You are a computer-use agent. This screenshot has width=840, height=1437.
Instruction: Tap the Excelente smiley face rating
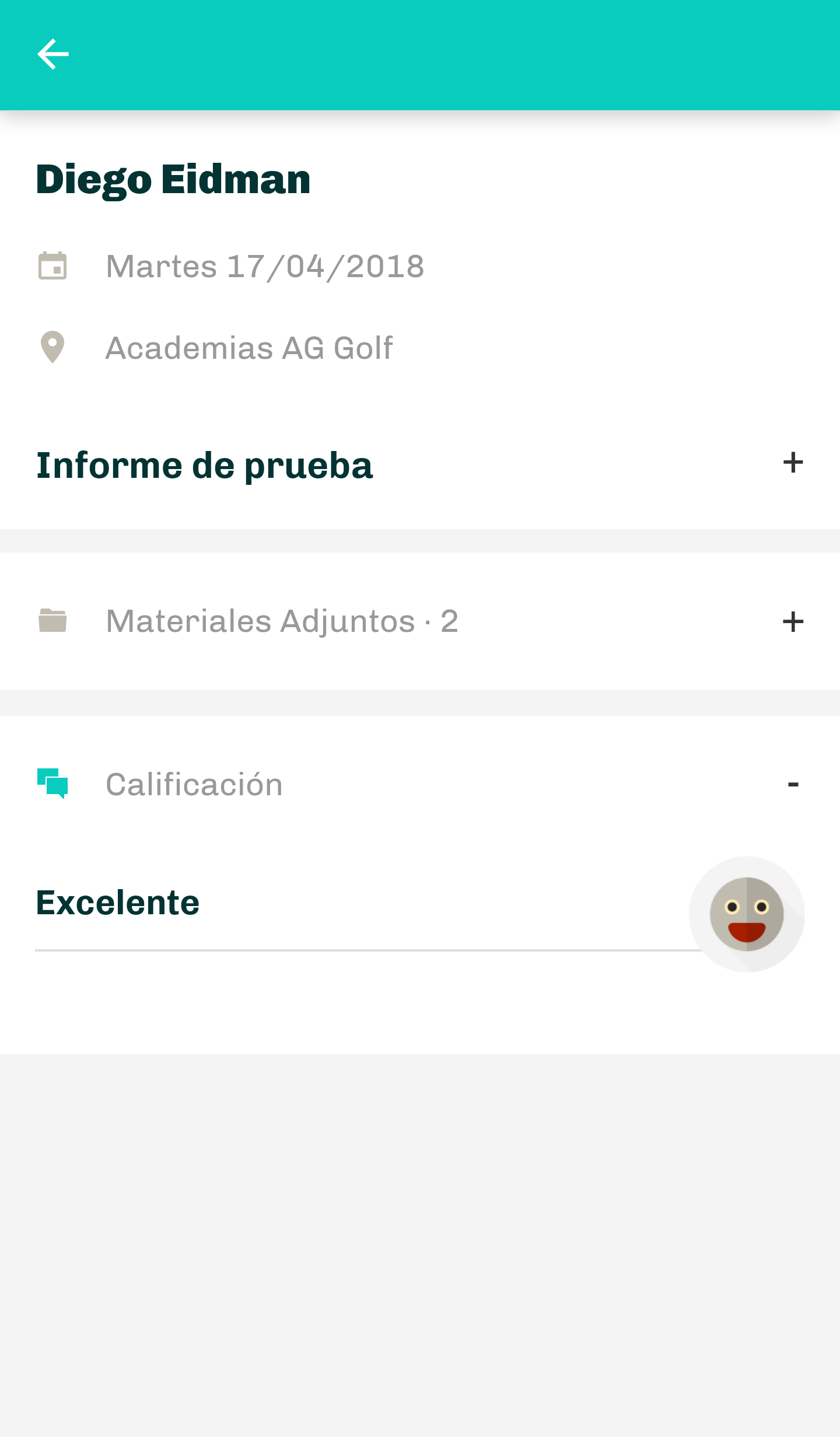(x=747, y=914)
